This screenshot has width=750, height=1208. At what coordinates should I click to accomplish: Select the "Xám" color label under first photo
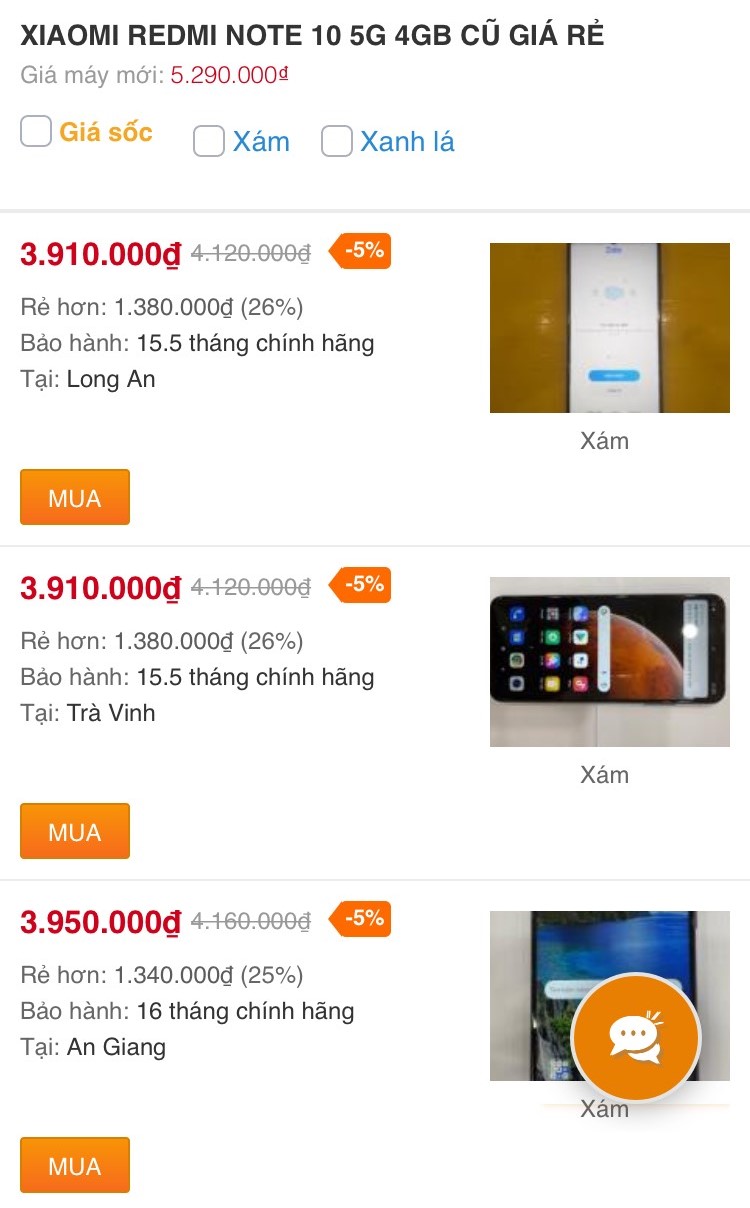606,440
